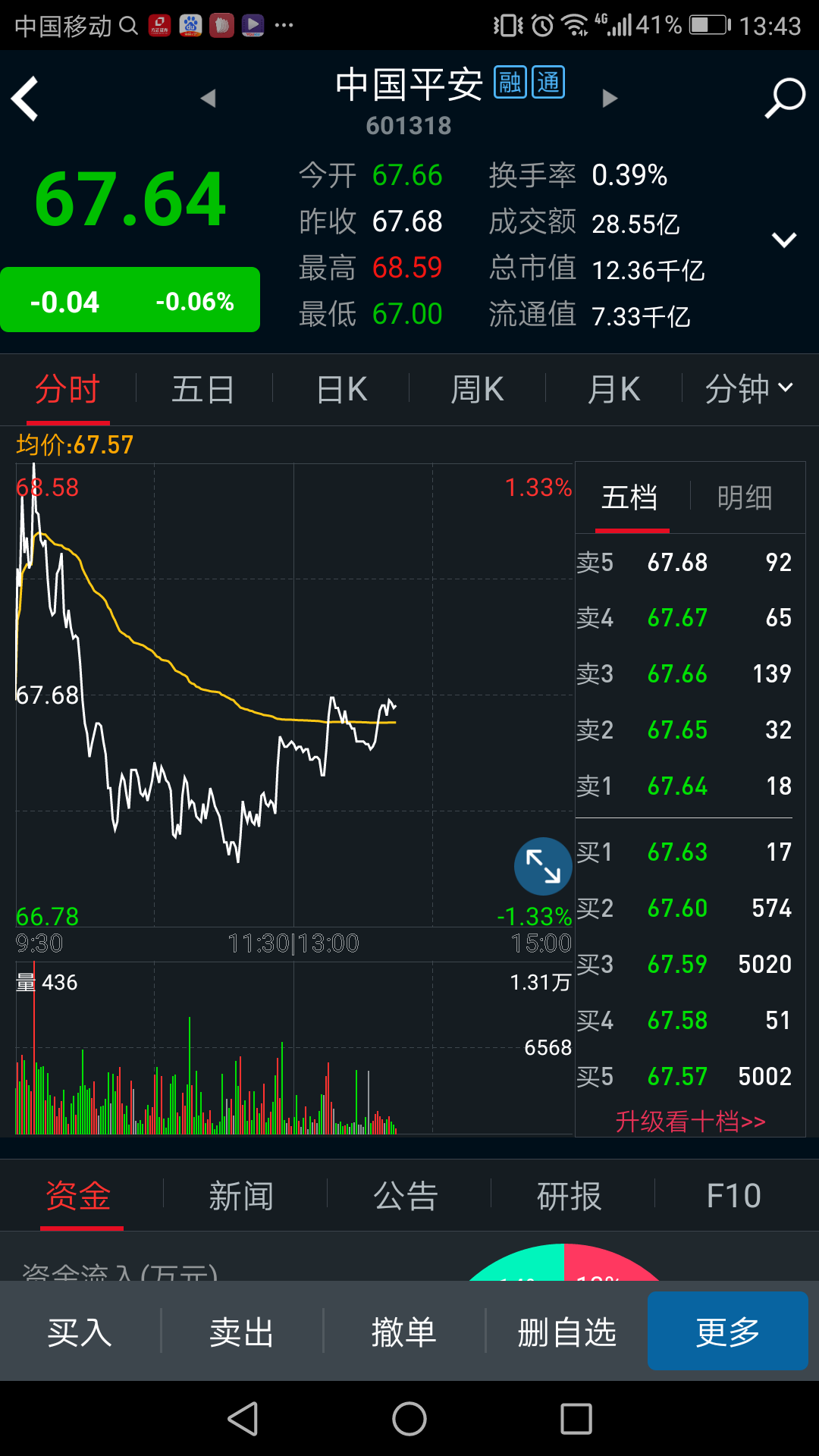Tap the 买入 button
Viewport: 819px width, 1456px height.
[80, 1332]
